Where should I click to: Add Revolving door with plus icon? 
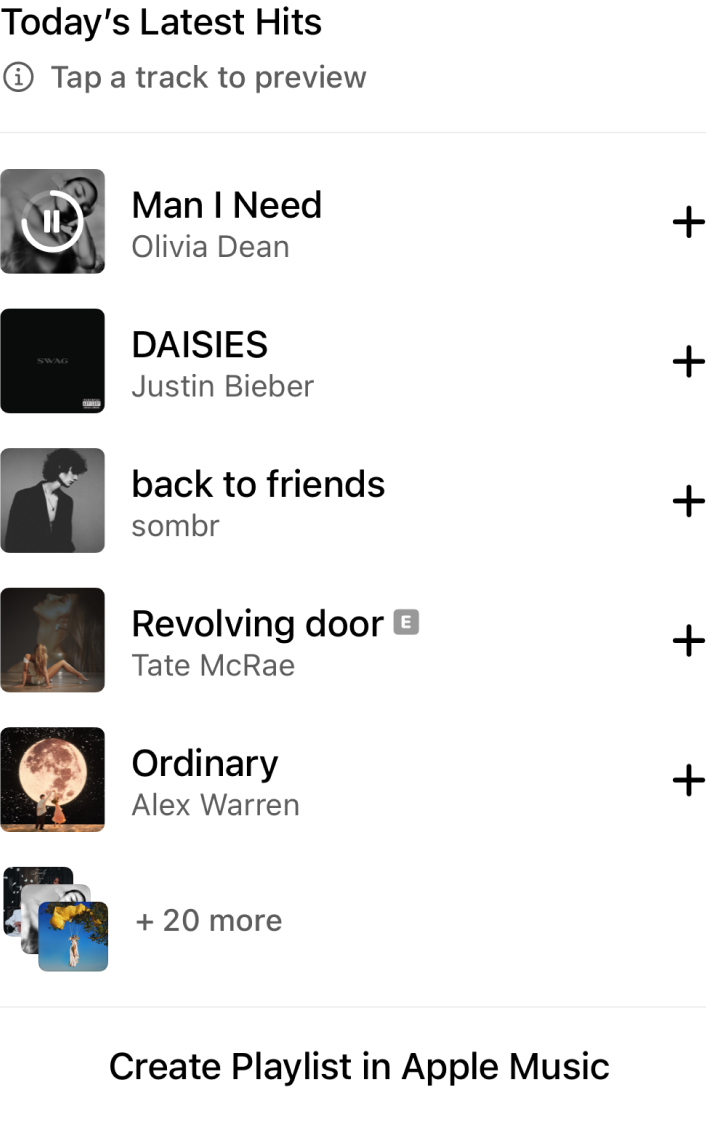[x=688, y=640]
